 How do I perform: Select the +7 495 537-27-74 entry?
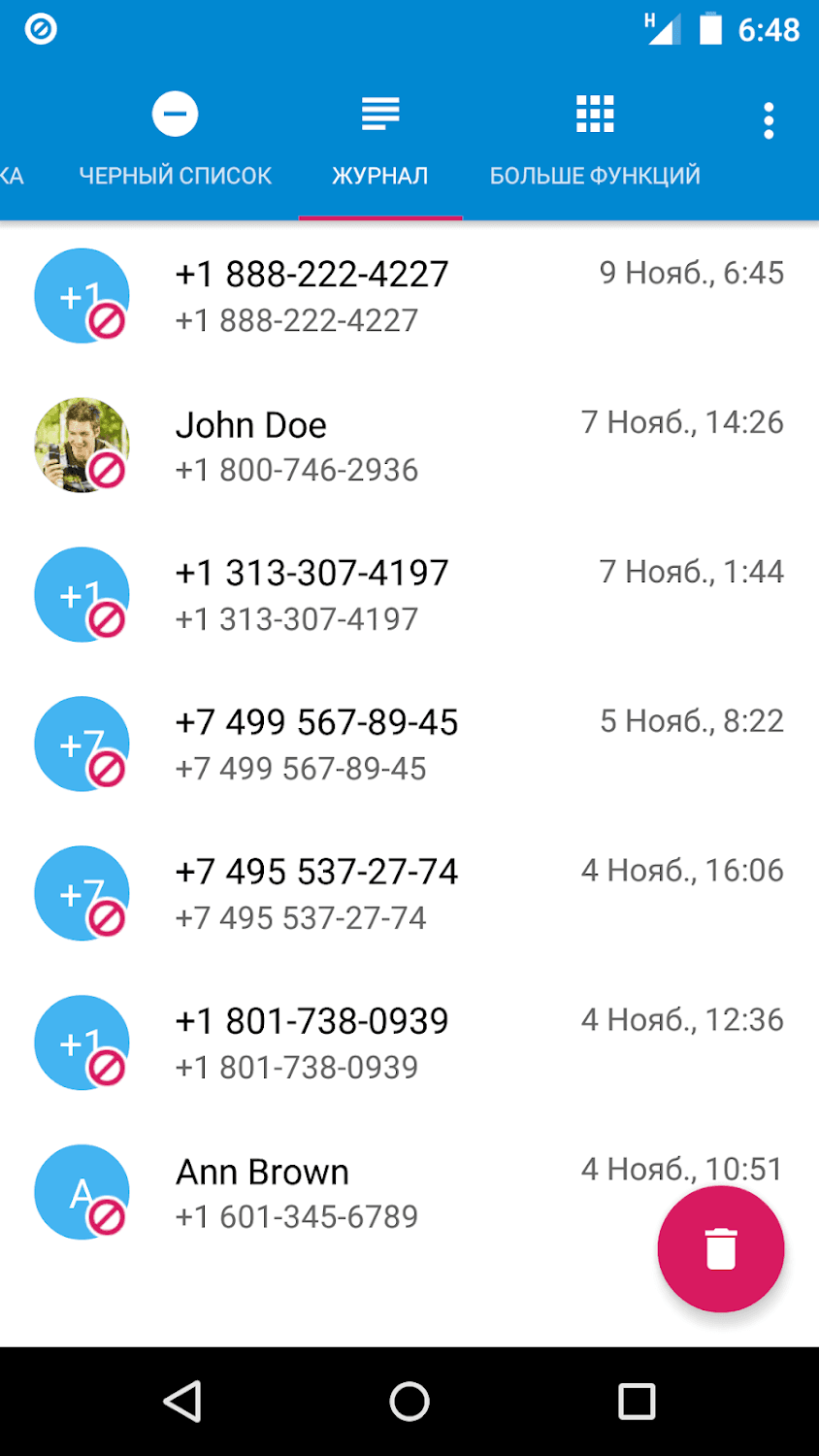point(408,894)
